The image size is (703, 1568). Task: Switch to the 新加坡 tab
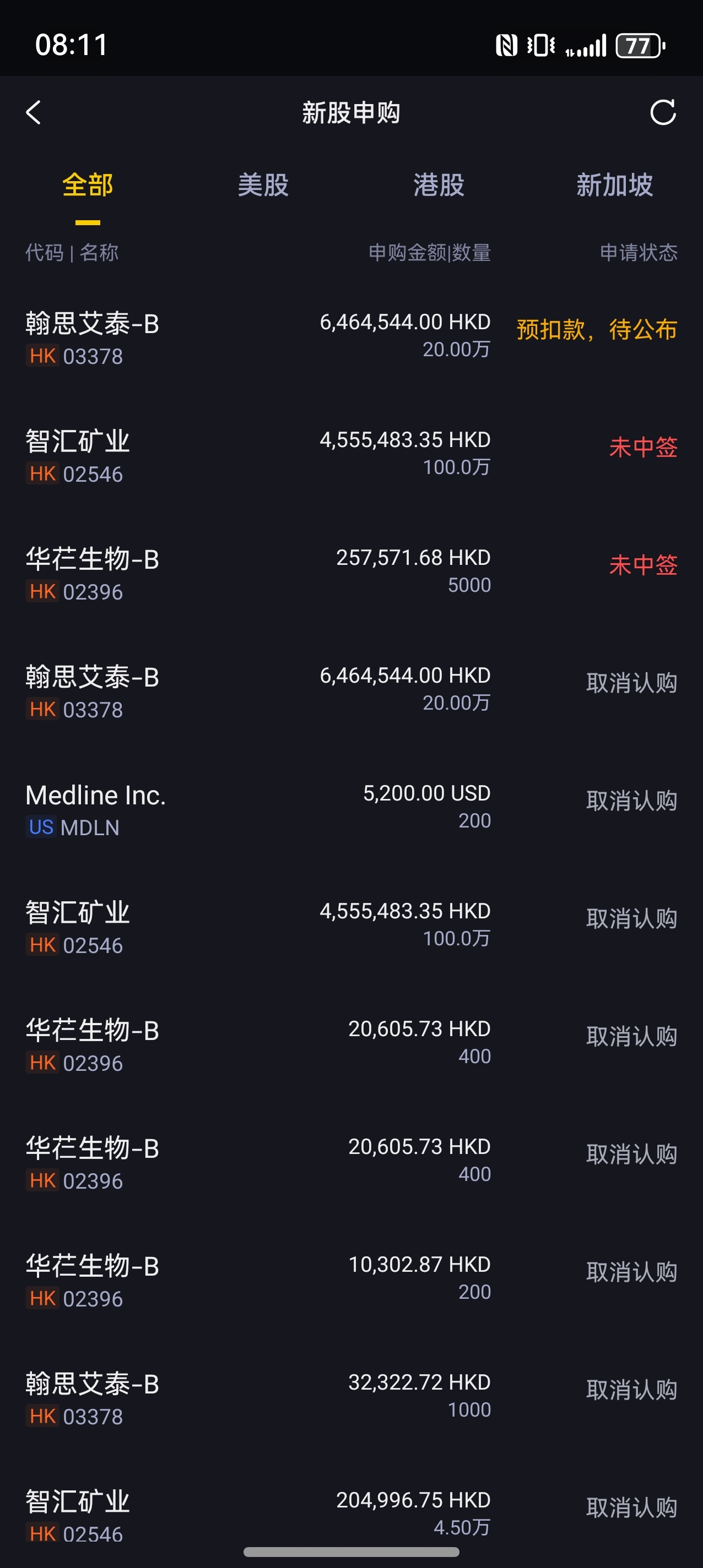[615, 184]
